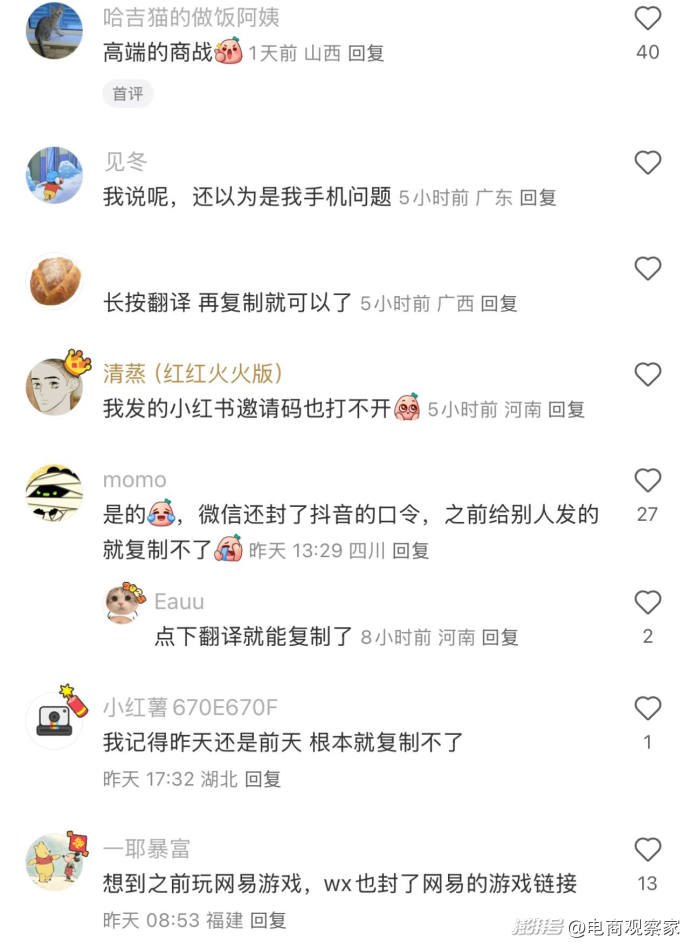View 哈吉猫的做饭阿姨's profile avatar
690x948 pixels.
(x=54, y=30)
